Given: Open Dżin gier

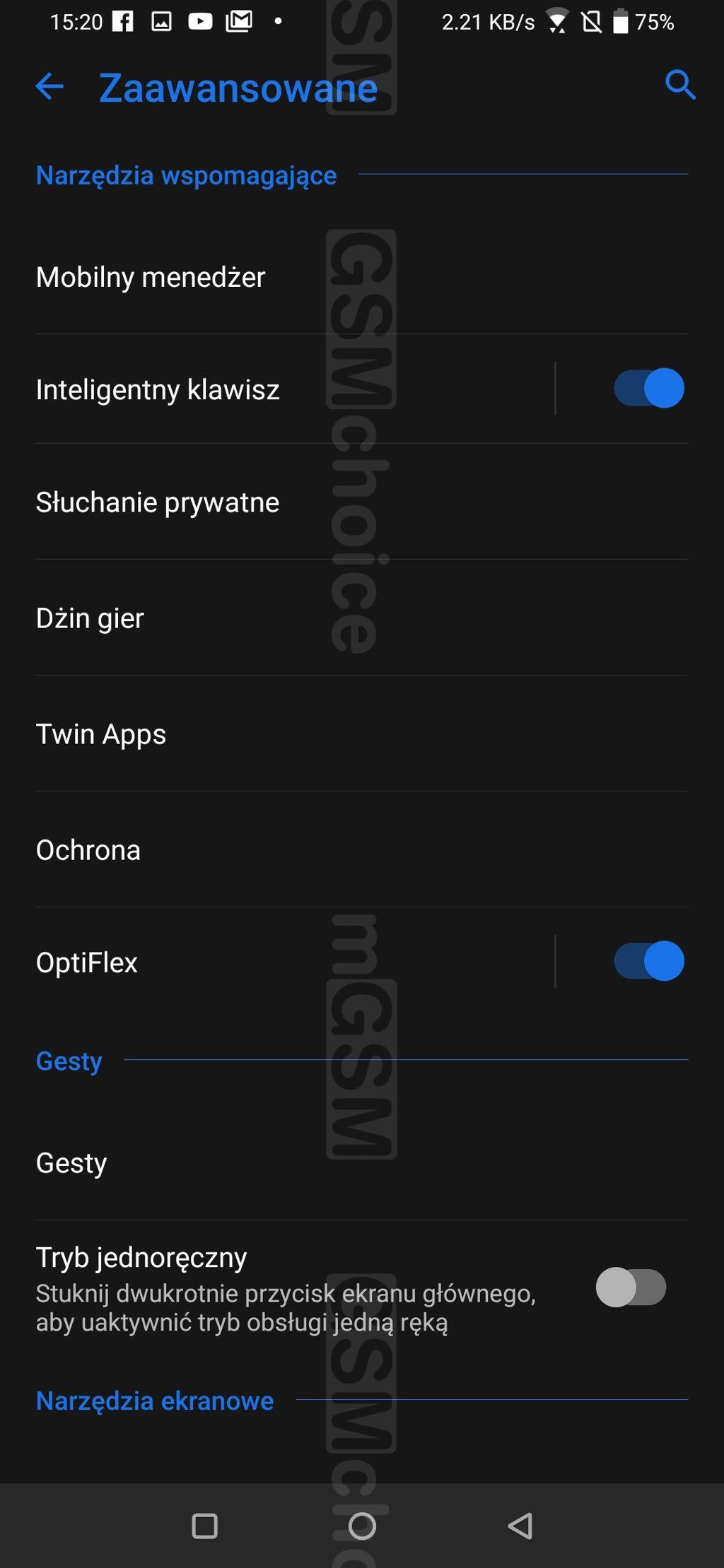Looking at the screenshot, I should click(362, 618).
